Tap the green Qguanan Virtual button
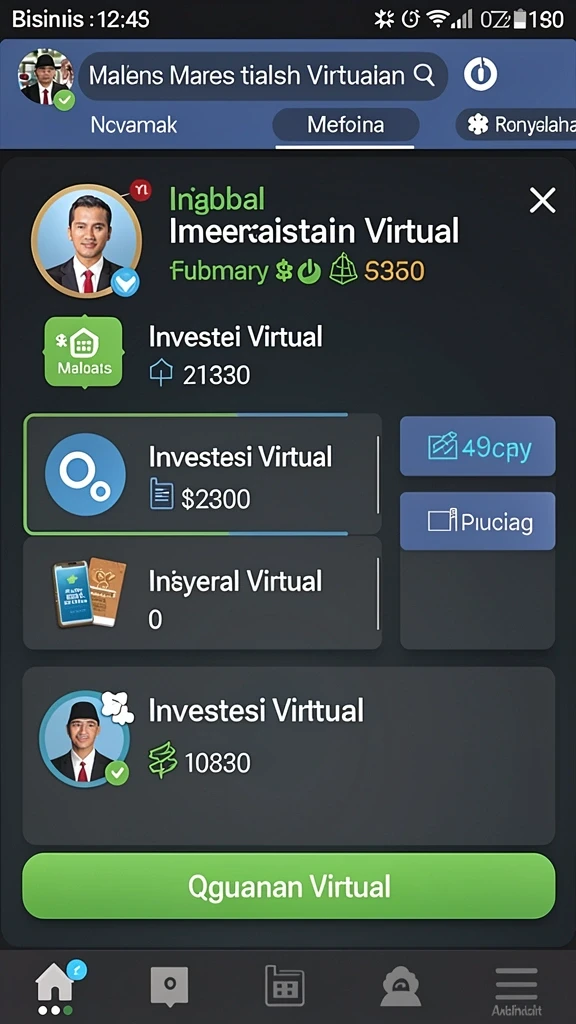This screenshot has width=576, height=1024. coord(289,886)
